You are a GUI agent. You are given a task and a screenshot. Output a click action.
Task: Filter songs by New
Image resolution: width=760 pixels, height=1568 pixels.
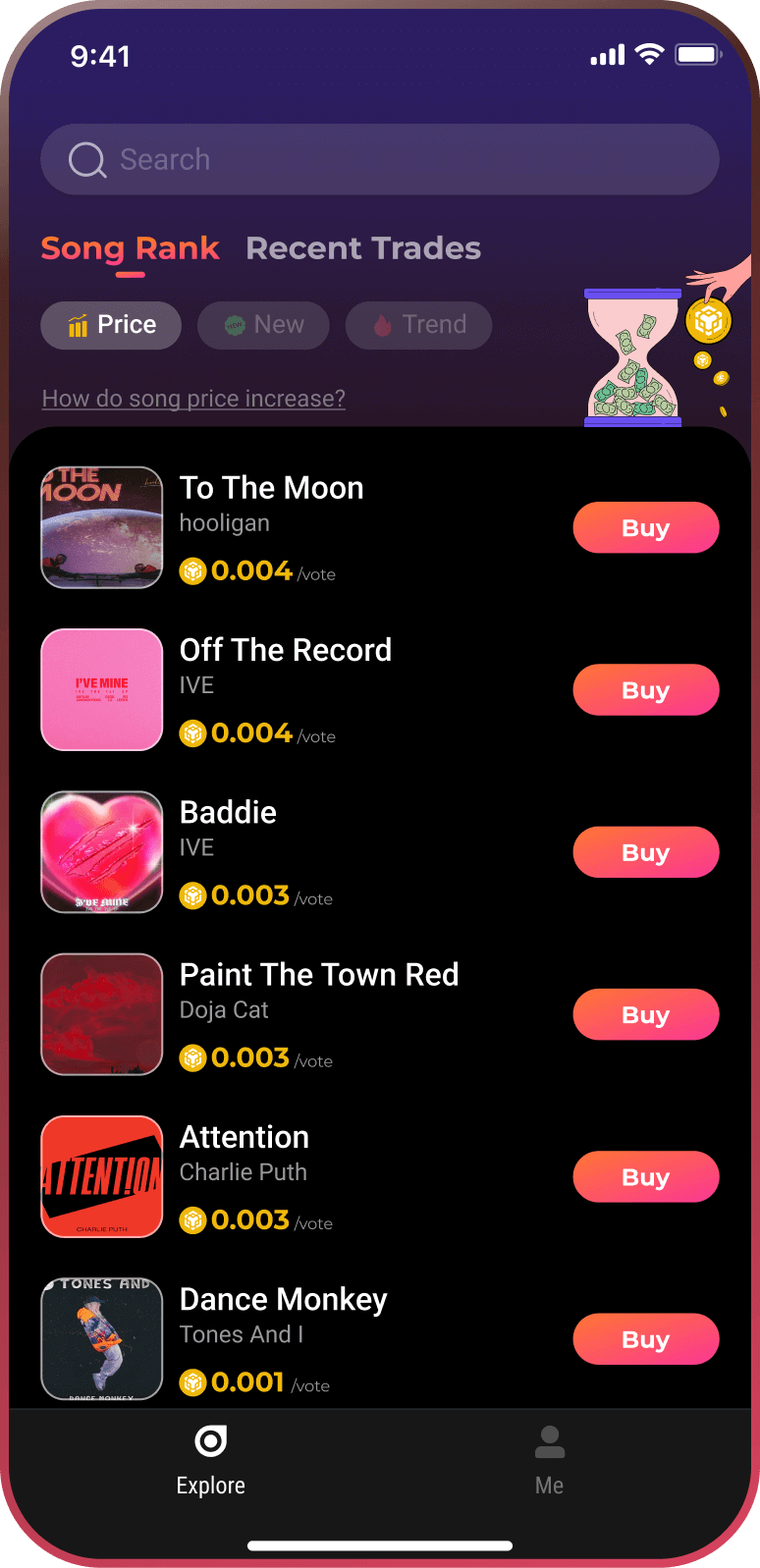(x=263, y=325)
